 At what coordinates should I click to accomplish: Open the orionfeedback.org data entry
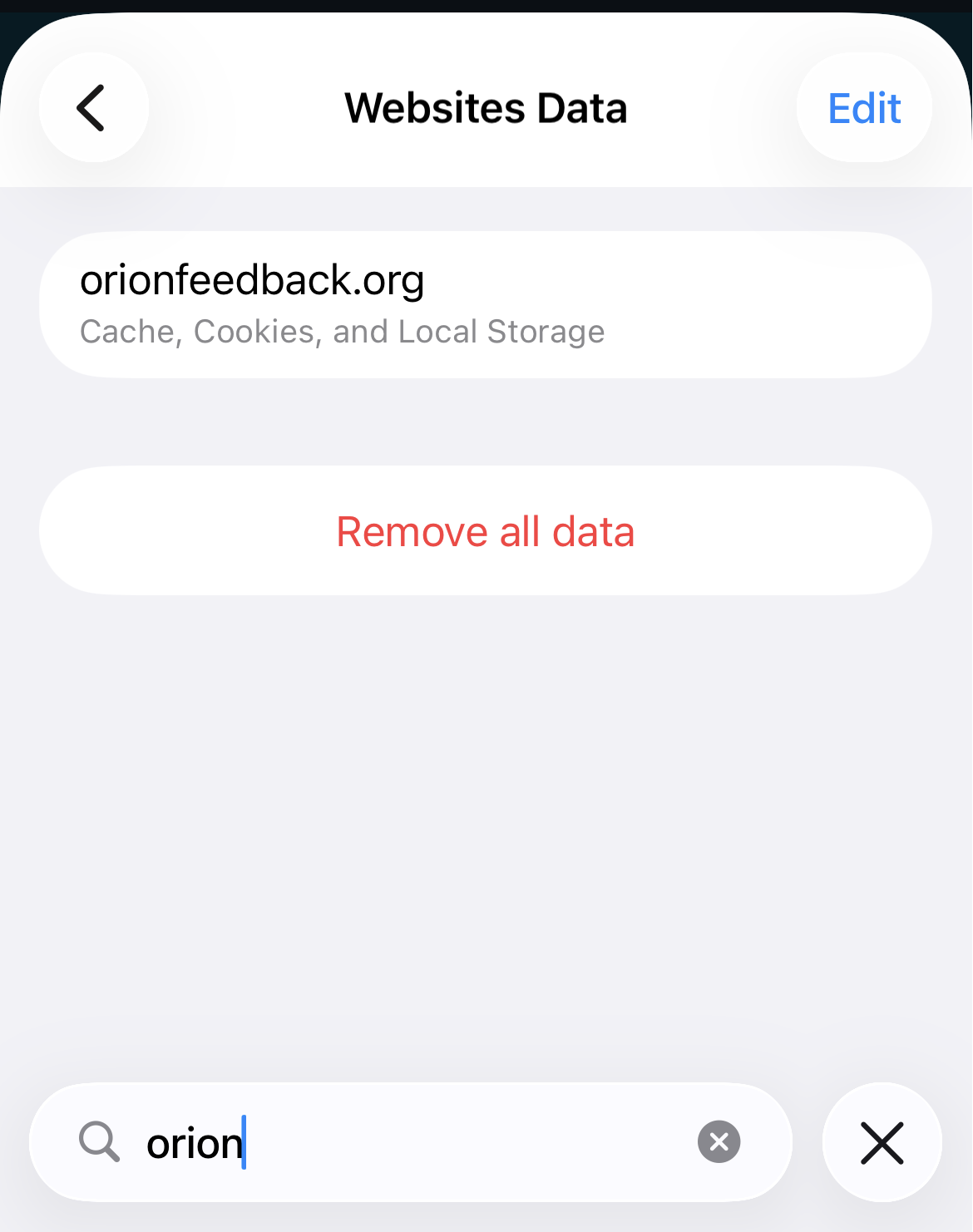(x=485, y=304)
